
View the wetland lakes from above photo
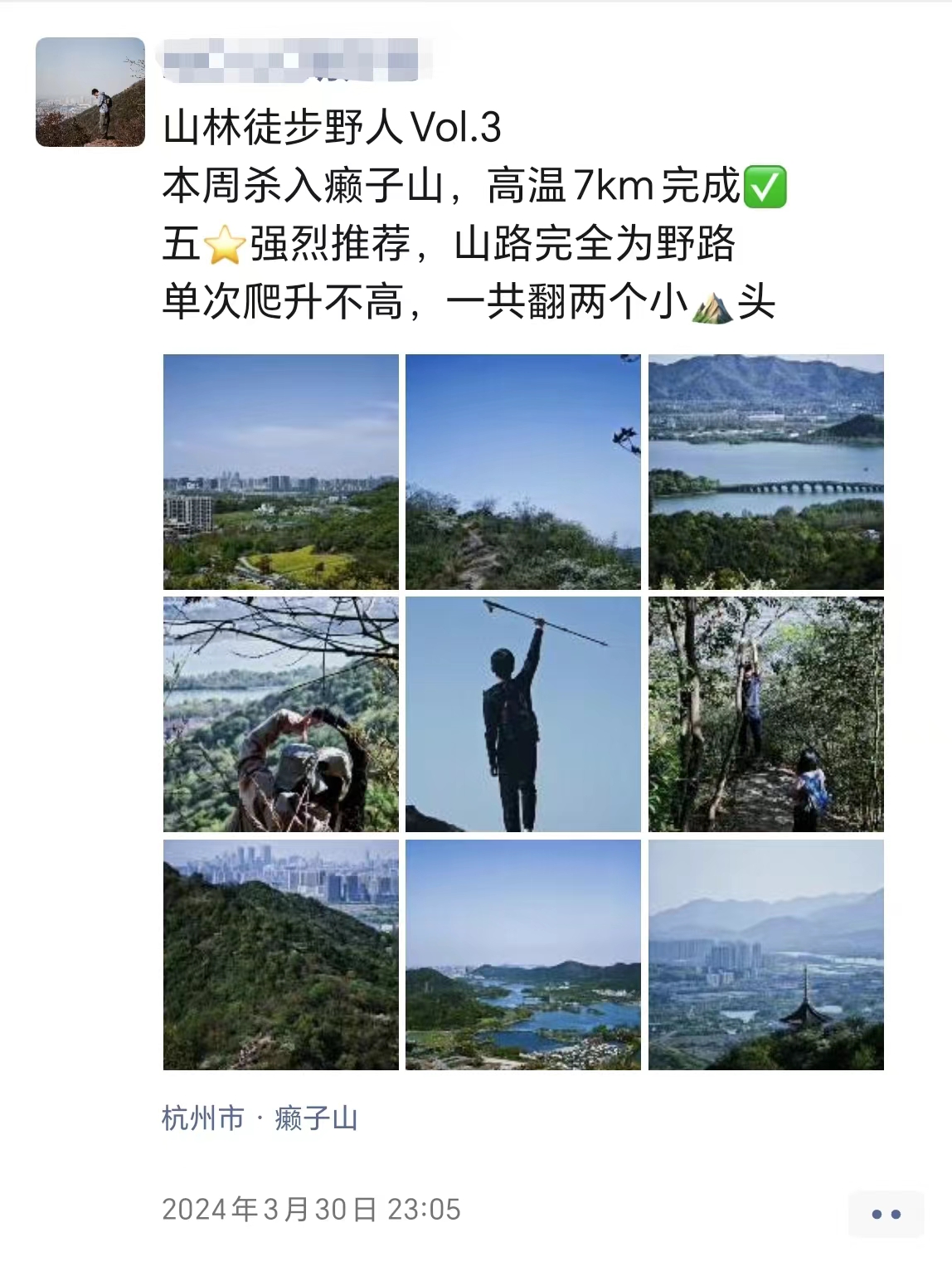(522, 954)
